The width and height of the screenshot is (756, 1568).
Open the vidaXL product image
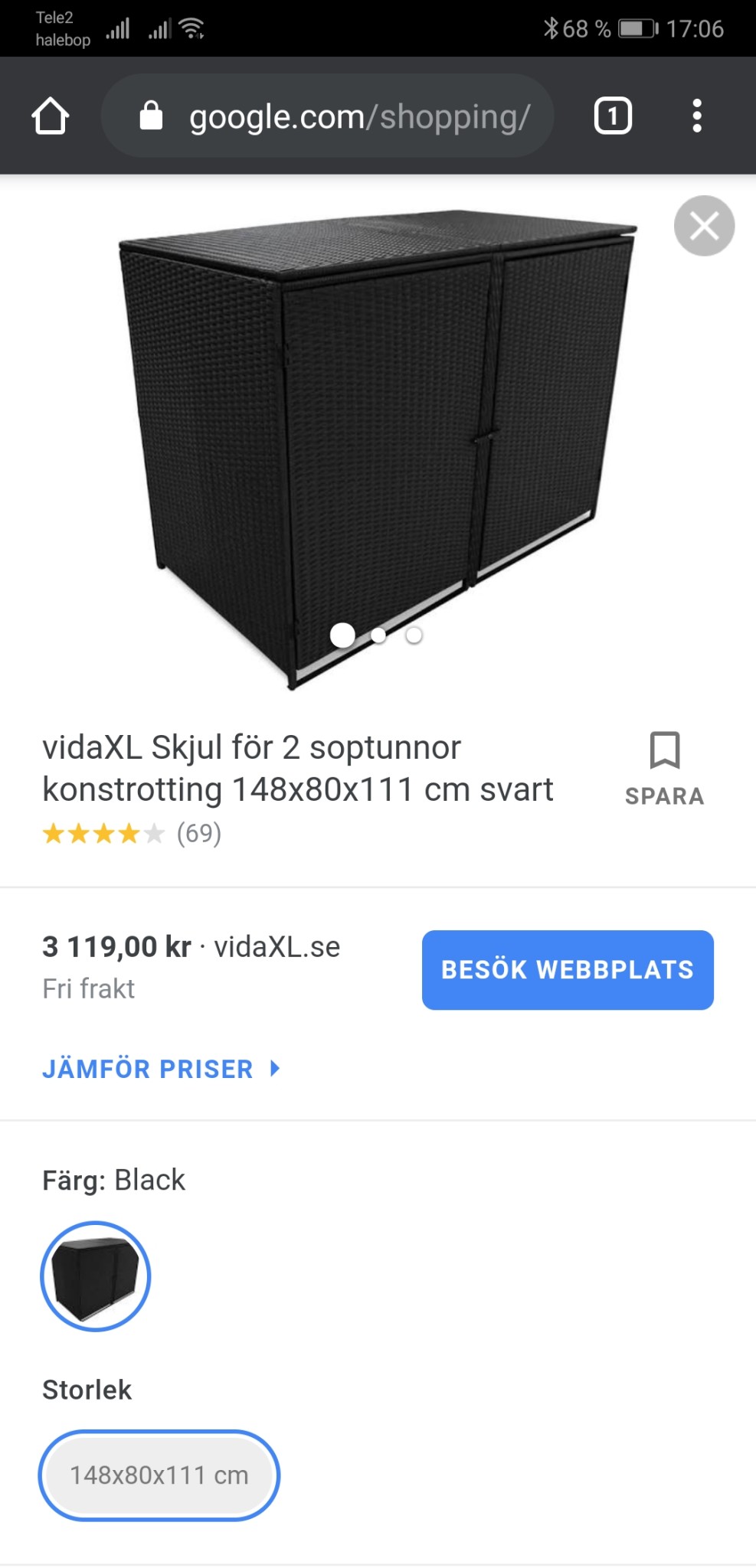(378, 448)
